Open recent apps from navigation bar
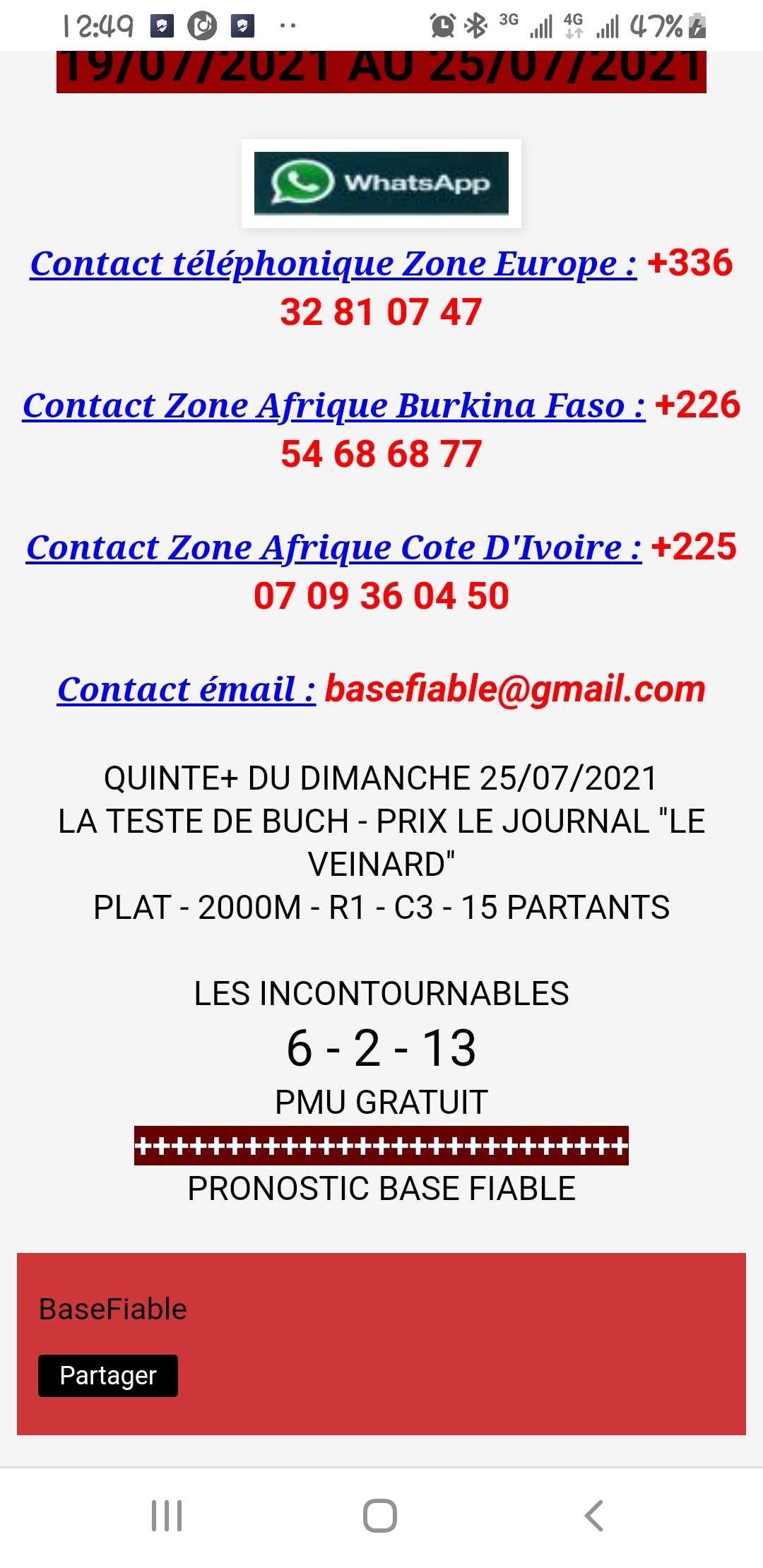Image resolution: width=763 pixels, height=1568 pixels. [167, 1516]
